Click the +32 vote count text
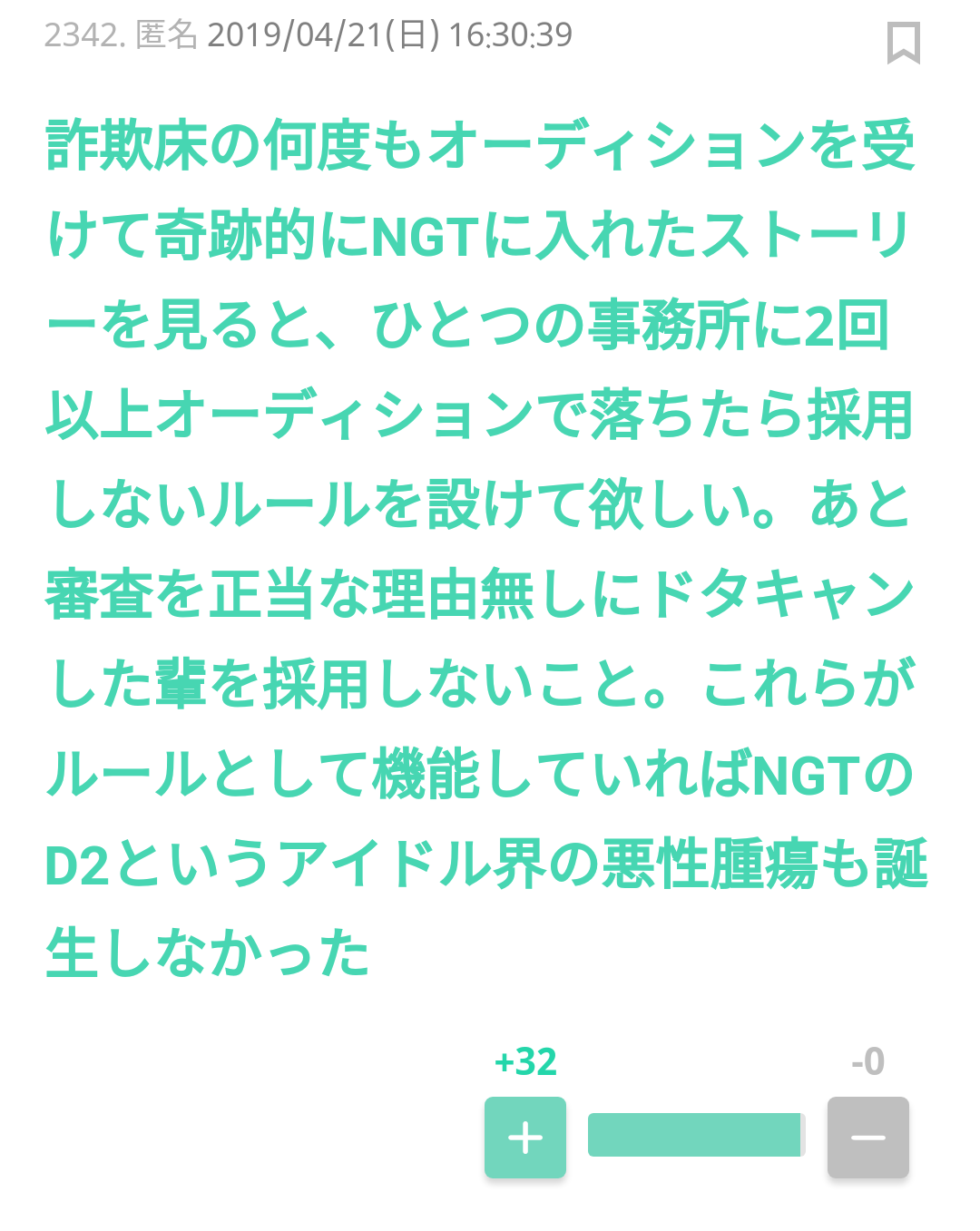The image size is (980, 1231). [524, 1062]
